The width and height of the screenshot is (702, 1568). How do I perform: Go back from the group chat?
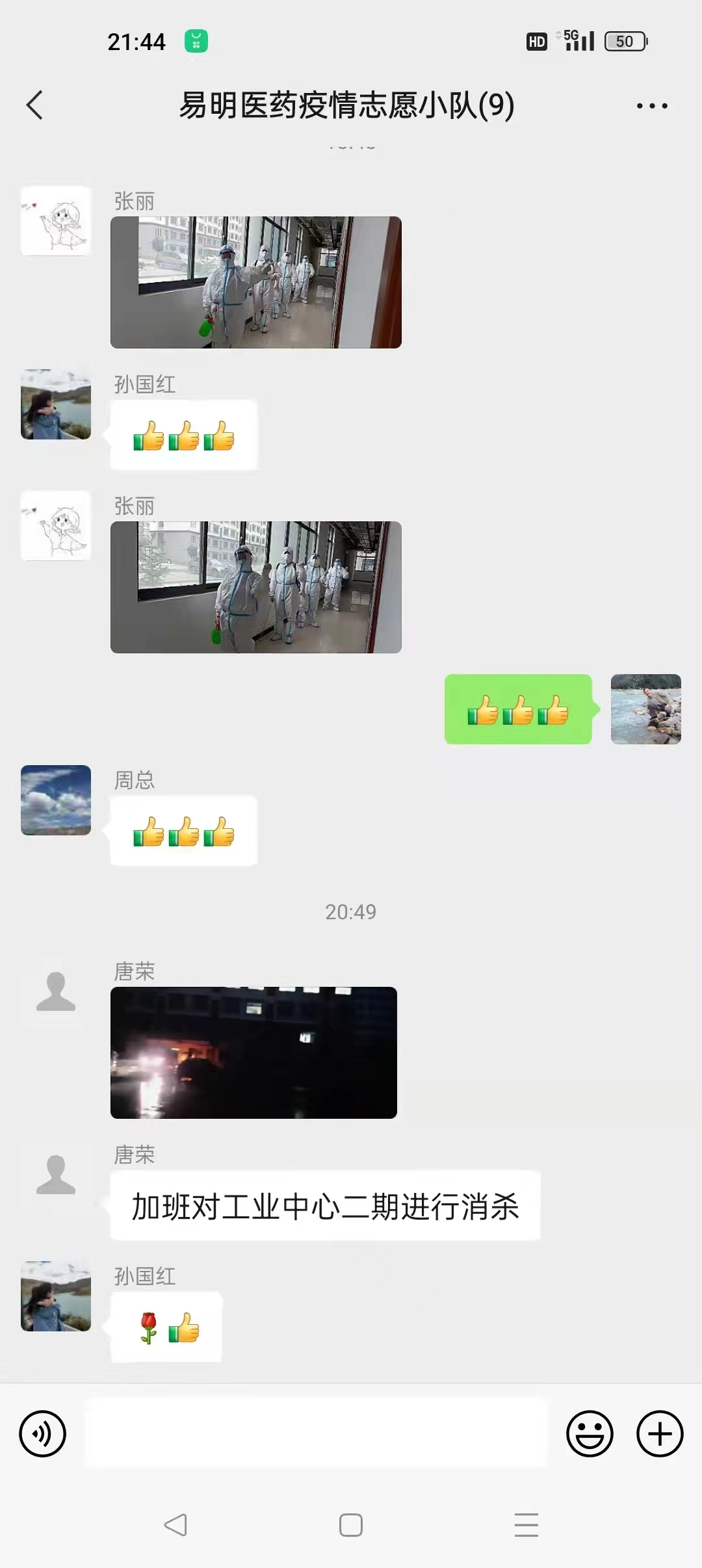tap(35, 105)
